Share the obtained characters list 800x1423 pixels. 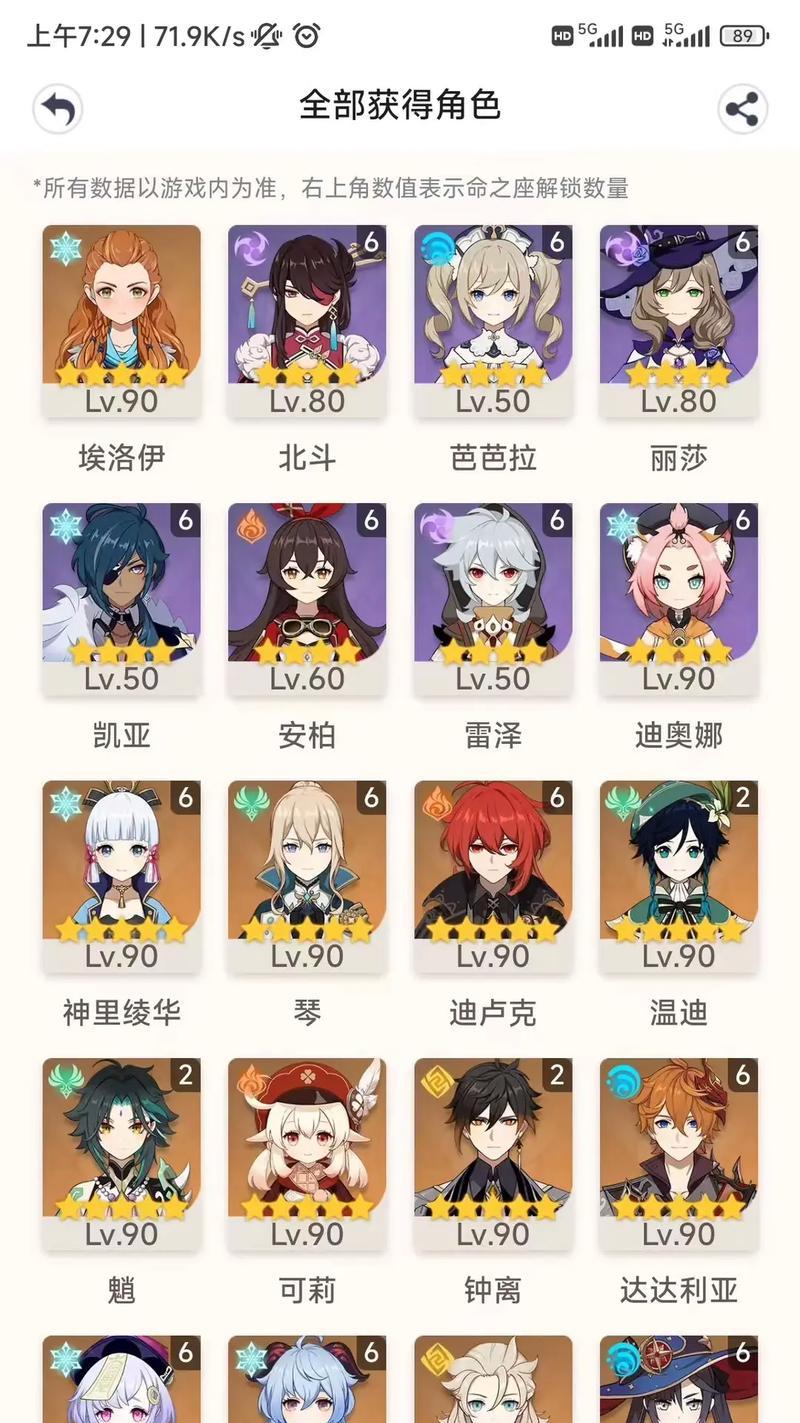(x=742, y=108)
